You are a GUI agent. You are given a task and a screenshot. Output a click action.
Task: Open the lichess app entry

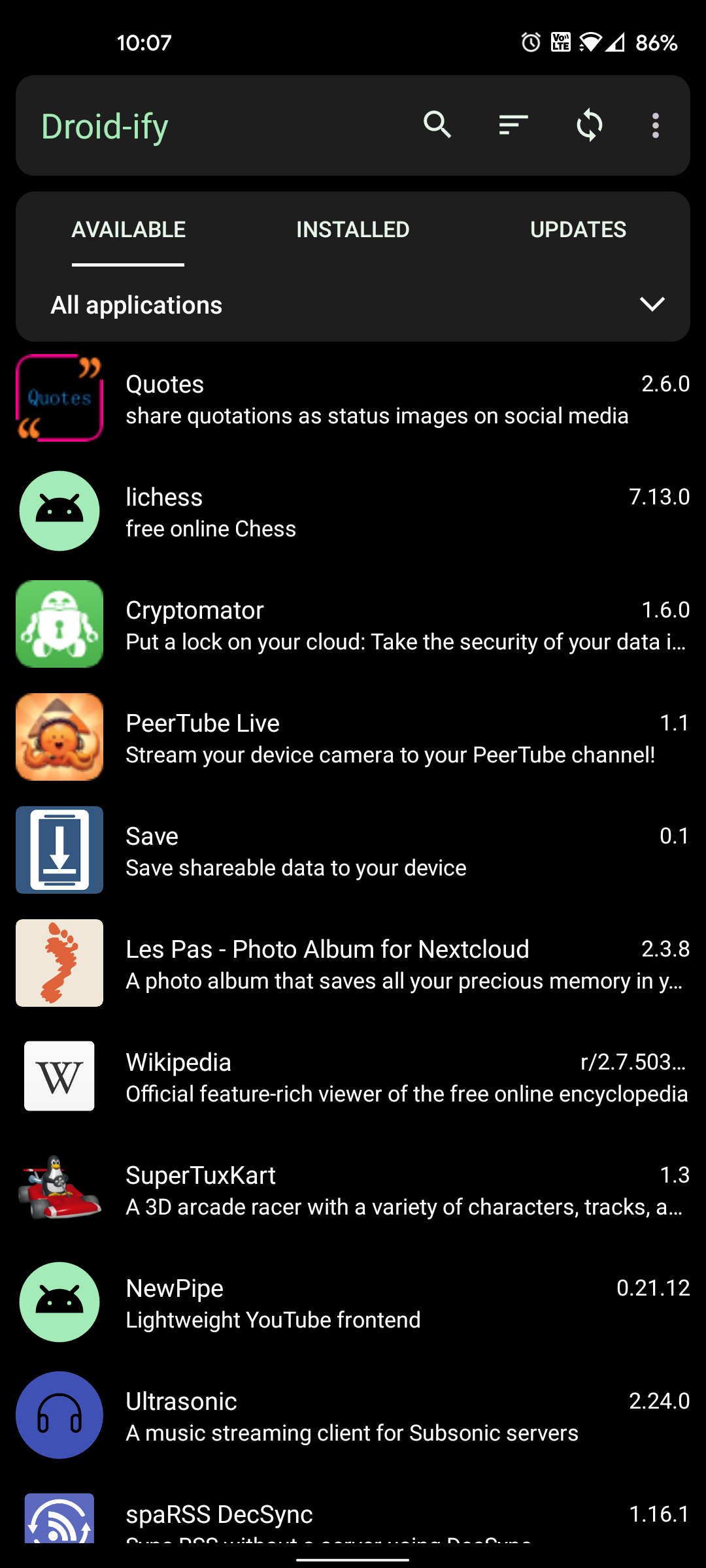coord(353,511)
